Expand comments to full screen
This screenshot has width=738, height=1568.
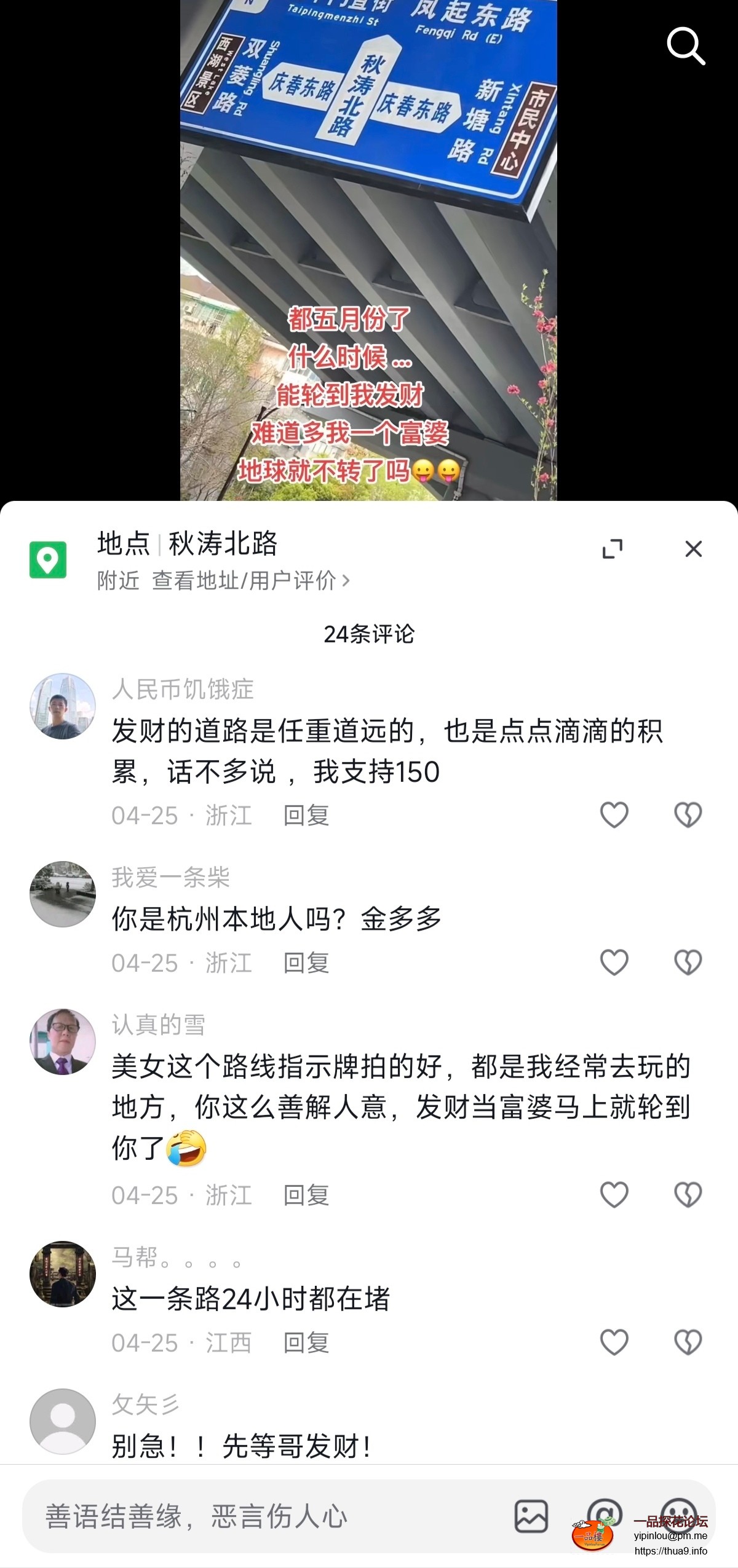click(x=612, y=548)
